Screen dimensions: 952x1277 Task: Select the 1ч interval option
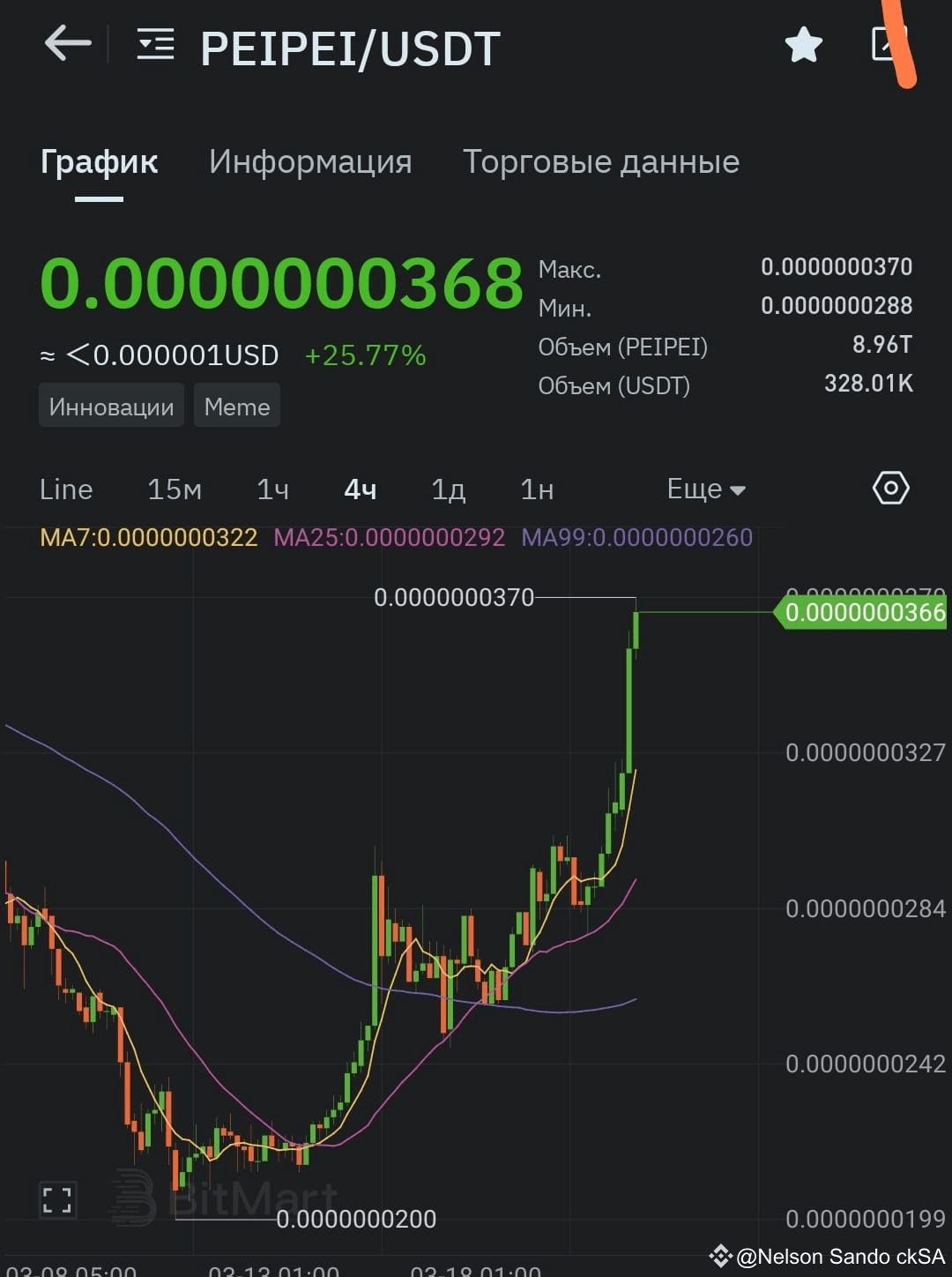tap(271, 489)
